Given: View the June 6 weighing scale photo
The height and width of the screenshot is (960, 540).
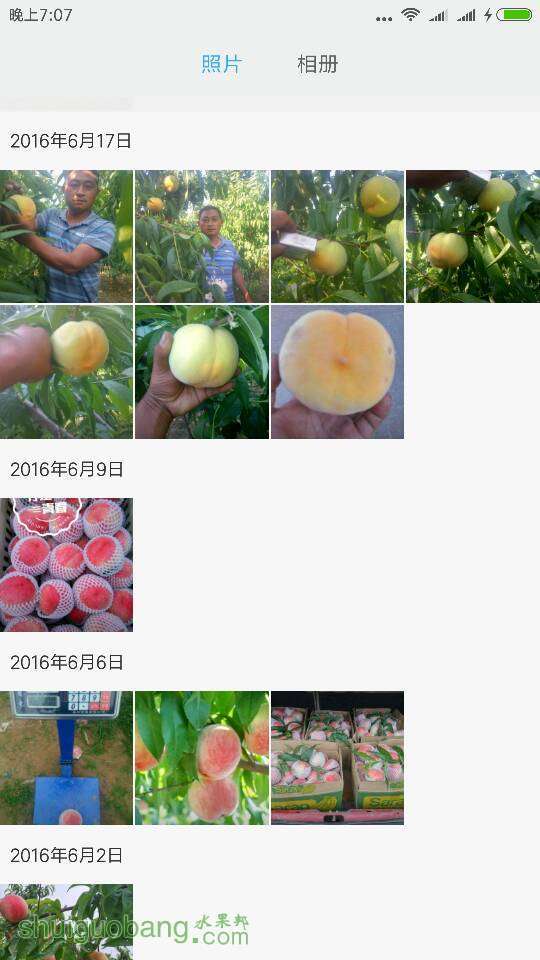Looking at the screenshot, I should point(66,758).
